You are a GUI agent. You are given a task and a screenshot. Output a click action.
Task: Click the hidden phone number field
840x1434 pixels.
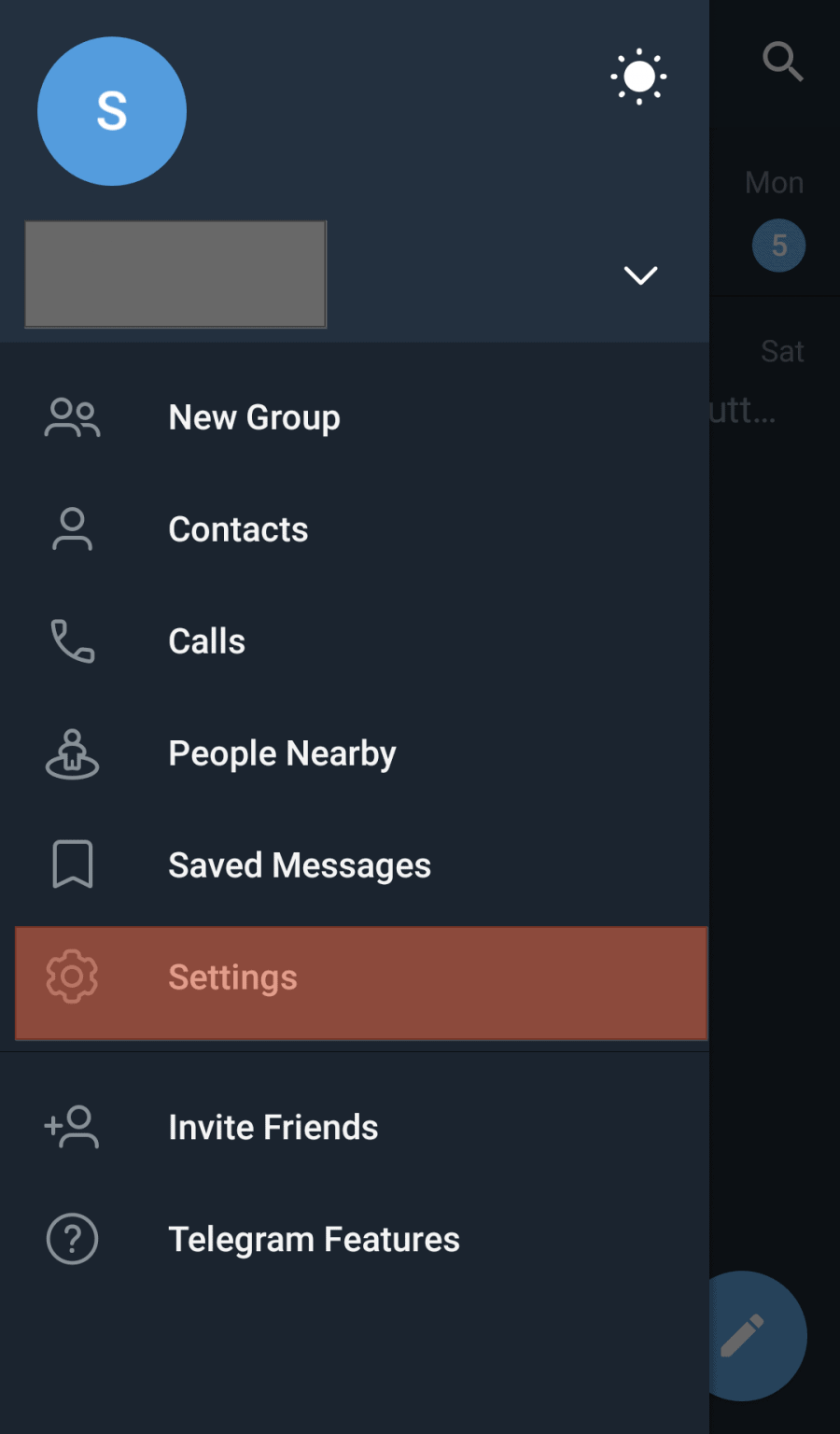pos(175,274)
